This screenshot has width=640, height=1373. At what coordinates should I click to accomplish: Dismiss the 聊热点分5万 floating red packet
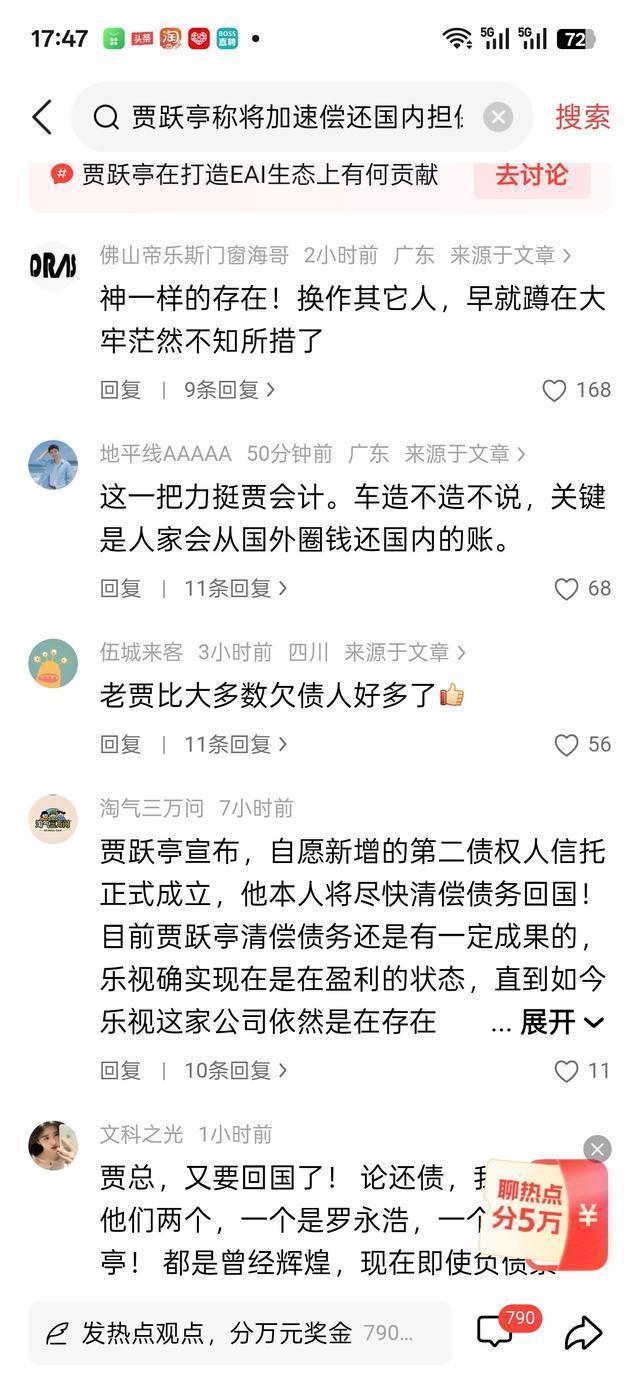point(597,1149)
